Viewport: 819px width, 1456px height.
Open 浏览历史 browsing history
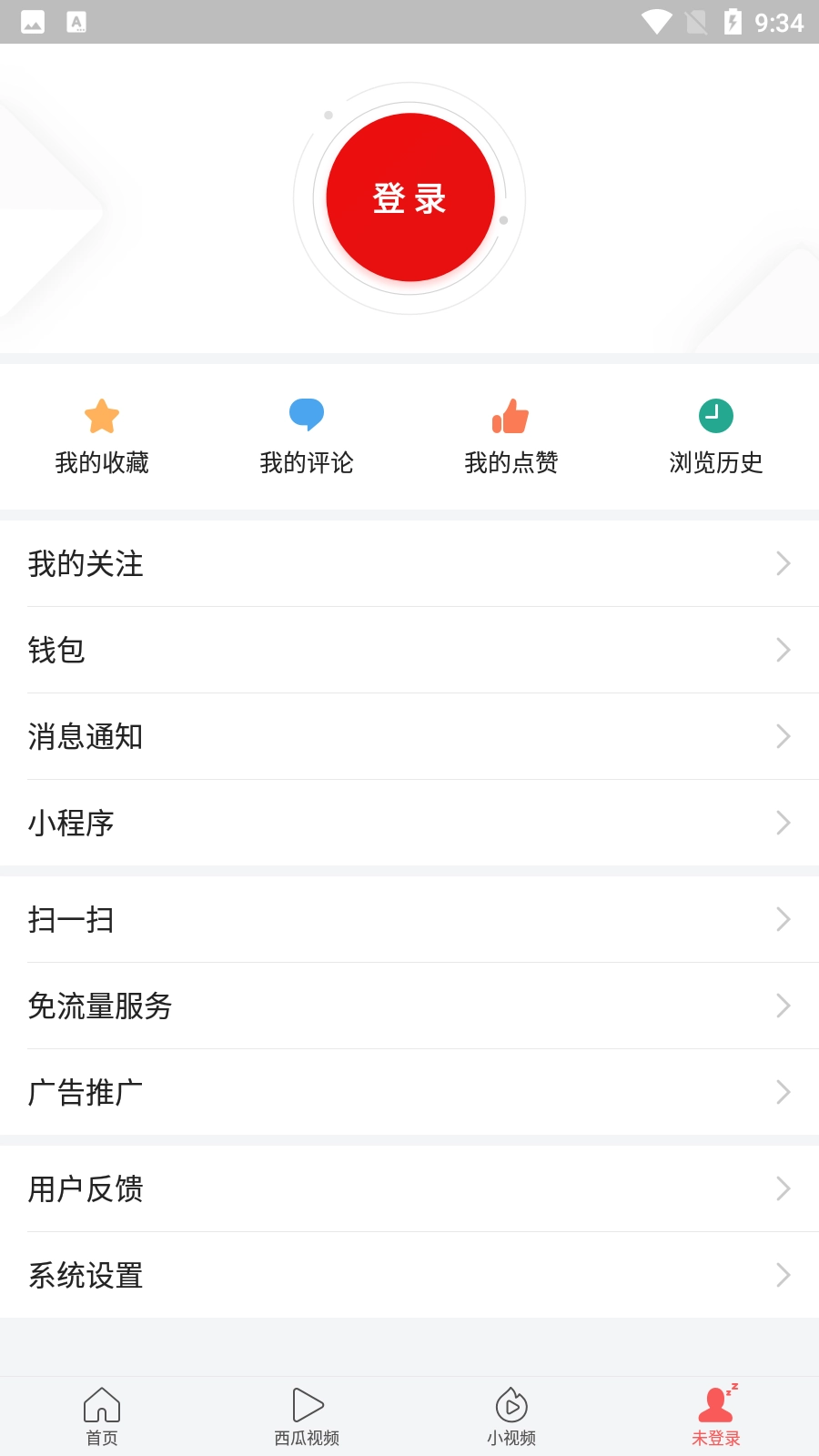[716, 437]
